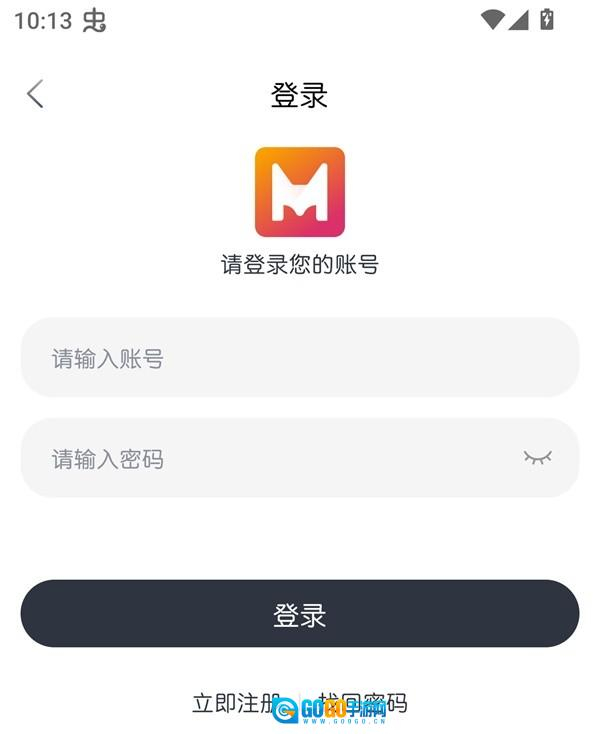Go back from the 登录 page
Viewport: 600px width, 734px height.
pos(35,95)
